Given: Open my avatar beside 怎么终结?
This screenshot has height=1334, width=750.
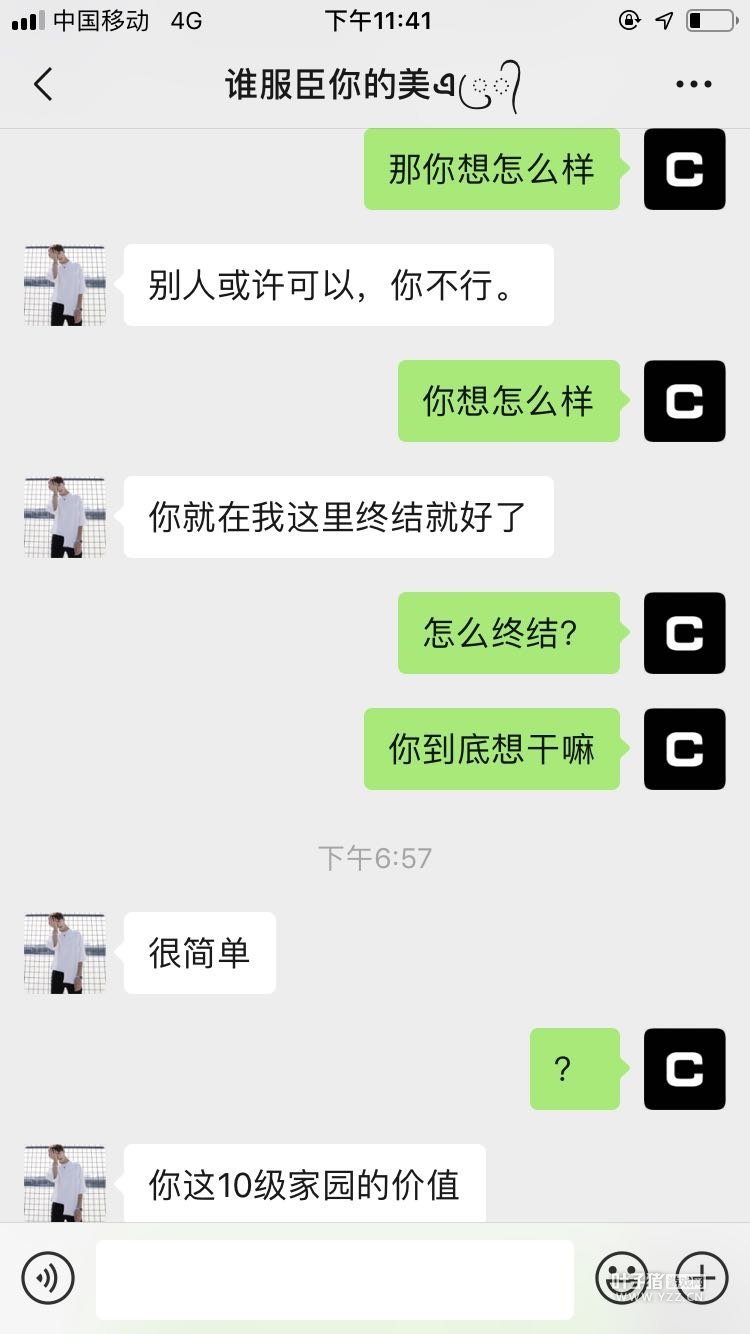Looking at the screenshot, I should [684, 633].
